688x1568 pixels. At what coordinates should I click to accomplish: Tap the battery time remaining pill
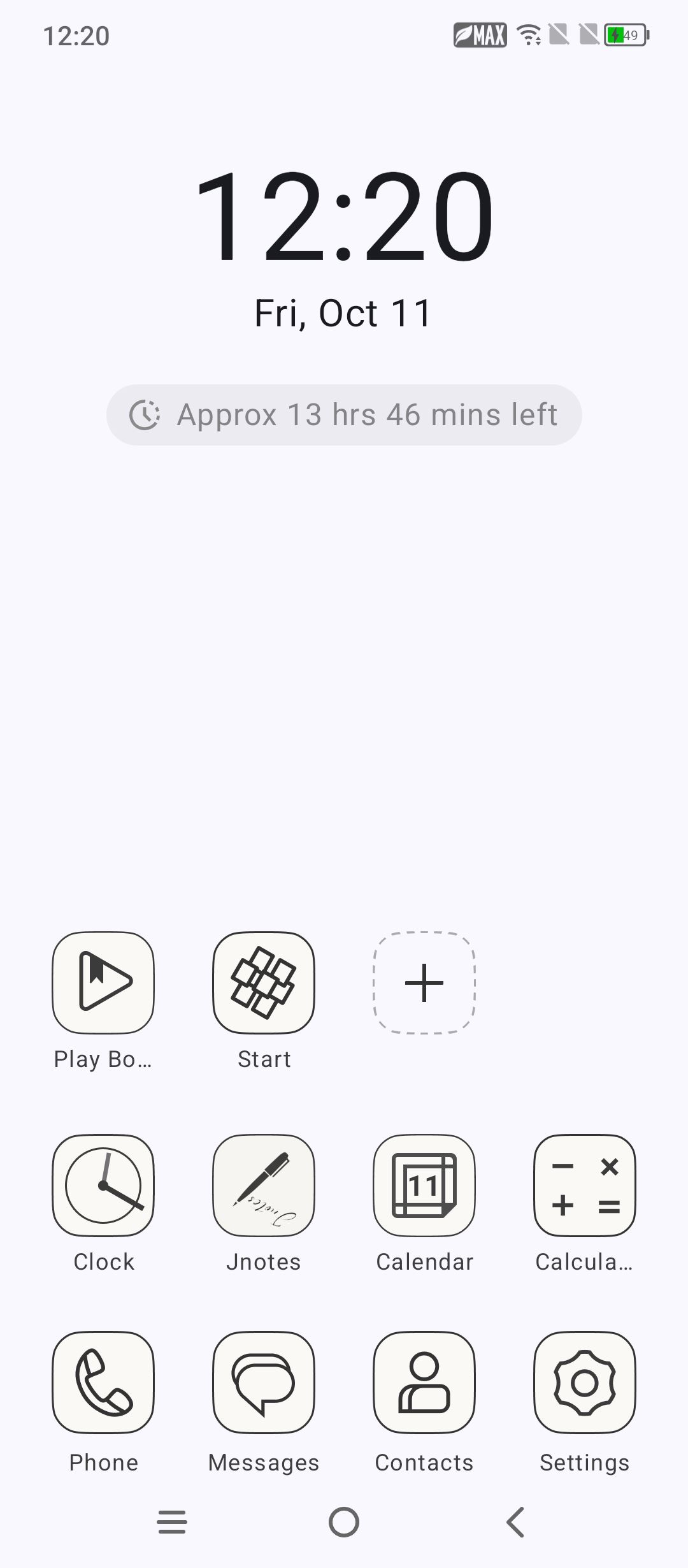coord(344,415)
